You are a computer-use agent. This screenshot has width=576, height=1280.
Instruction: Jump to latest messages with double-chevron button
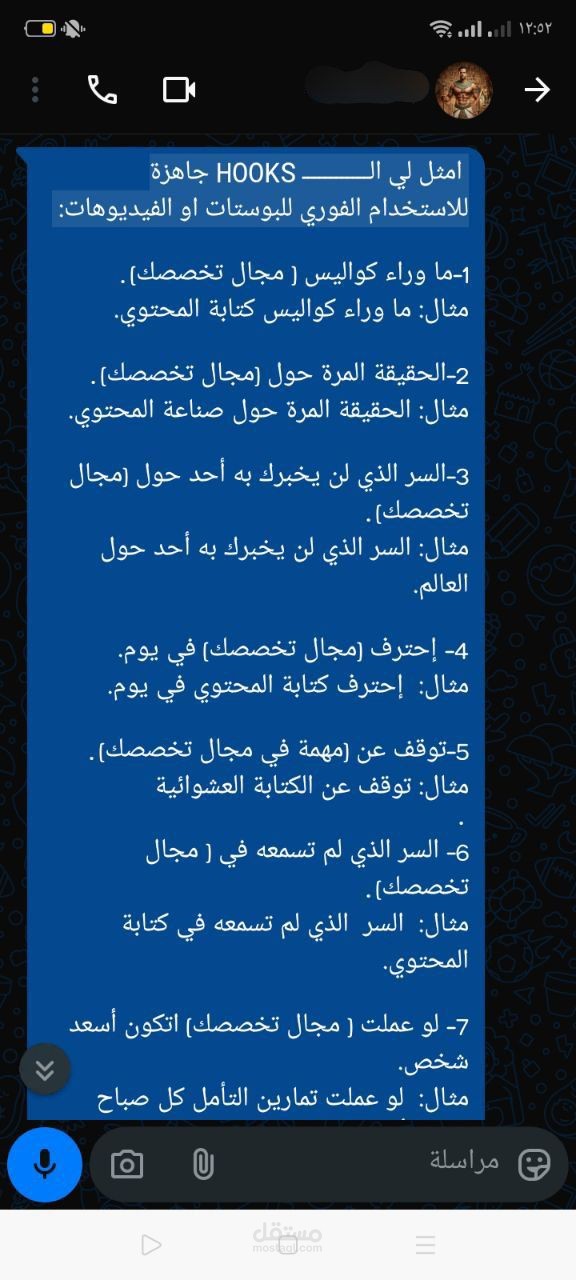coord(45,1069)
